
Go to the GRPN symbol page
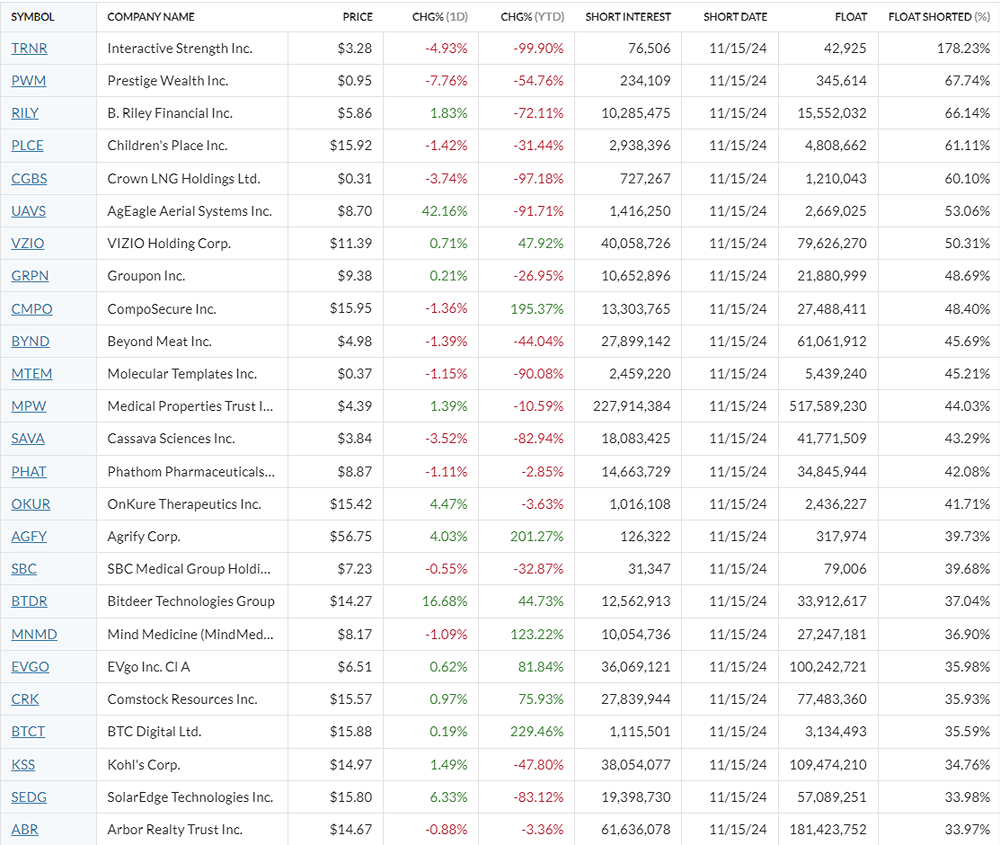click(x=28, y=276)
